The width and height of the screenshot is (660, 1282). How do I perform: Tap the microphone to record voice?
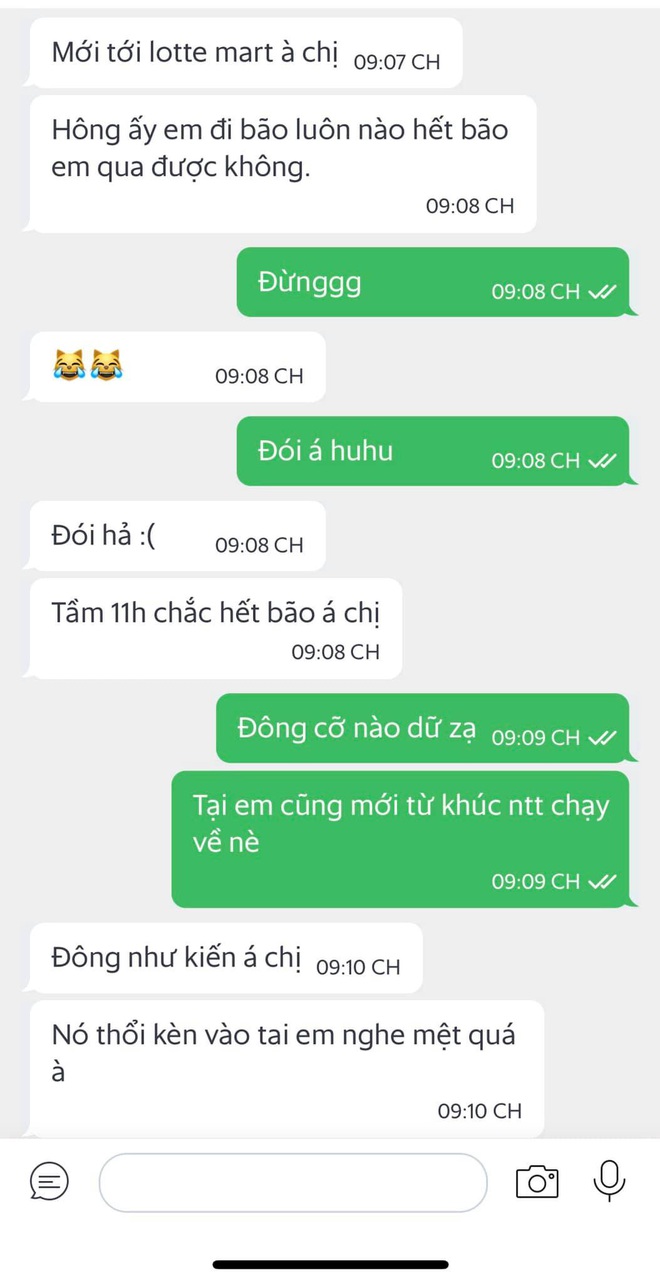[x=609, y=1181]
